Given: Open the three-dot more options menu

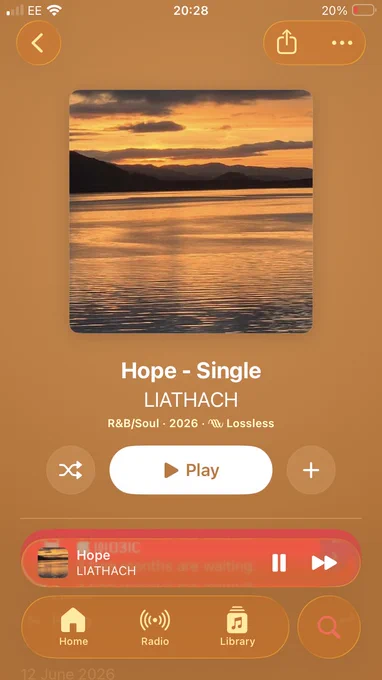Looking at the screenshot, I should tap(342, 43).
